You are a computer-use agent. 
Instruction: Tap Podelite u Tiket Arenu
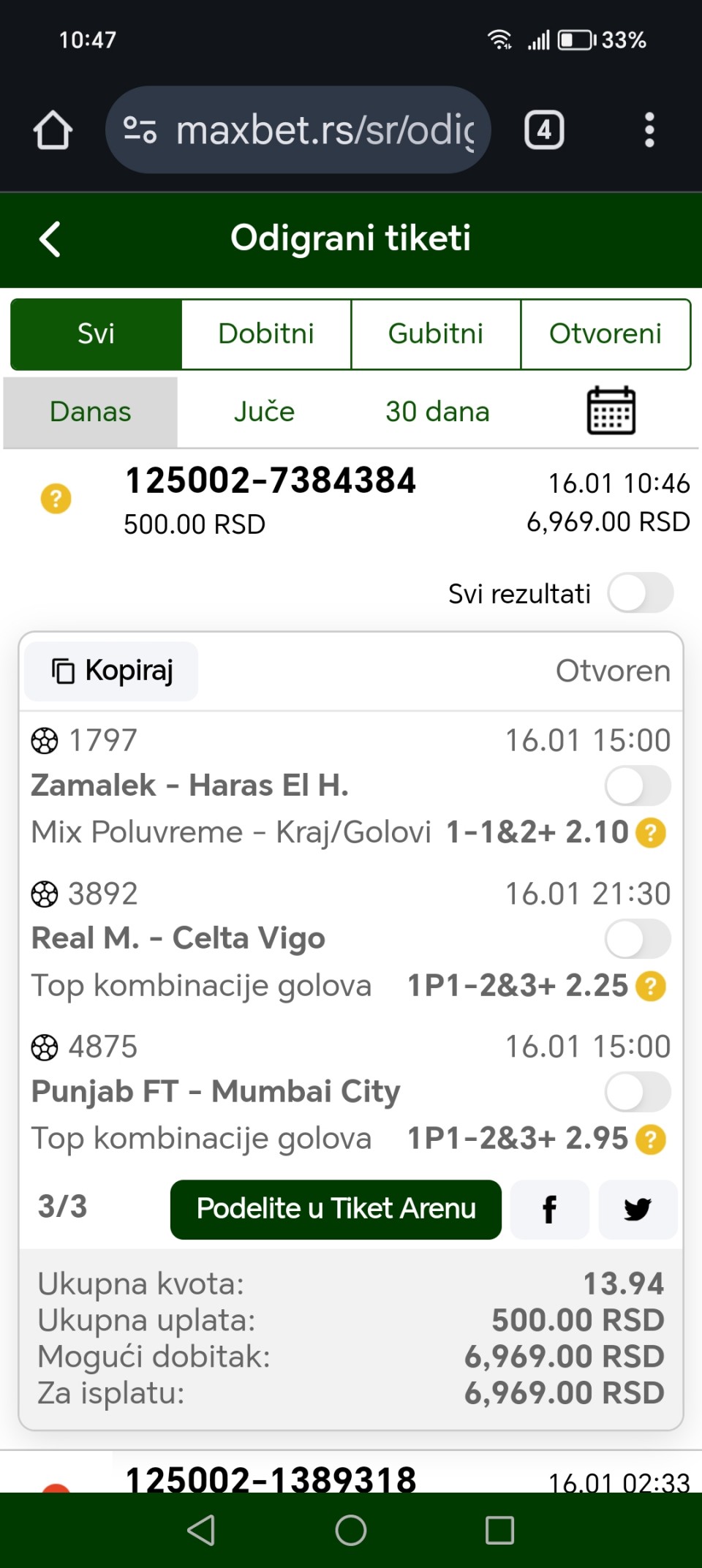336,1209
